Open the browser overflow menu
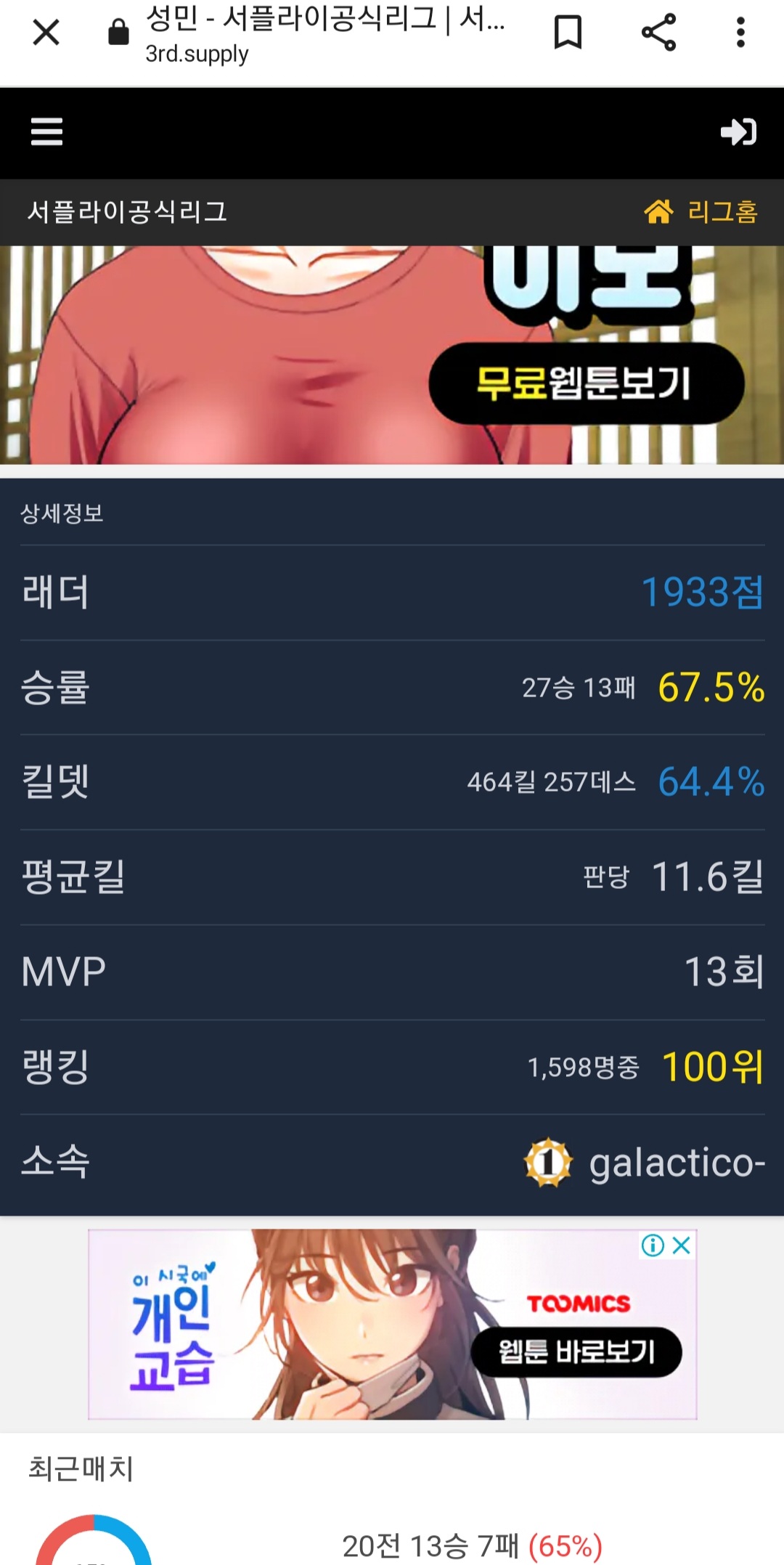This screenshot has height=1565, width=784. coord(740,33)
